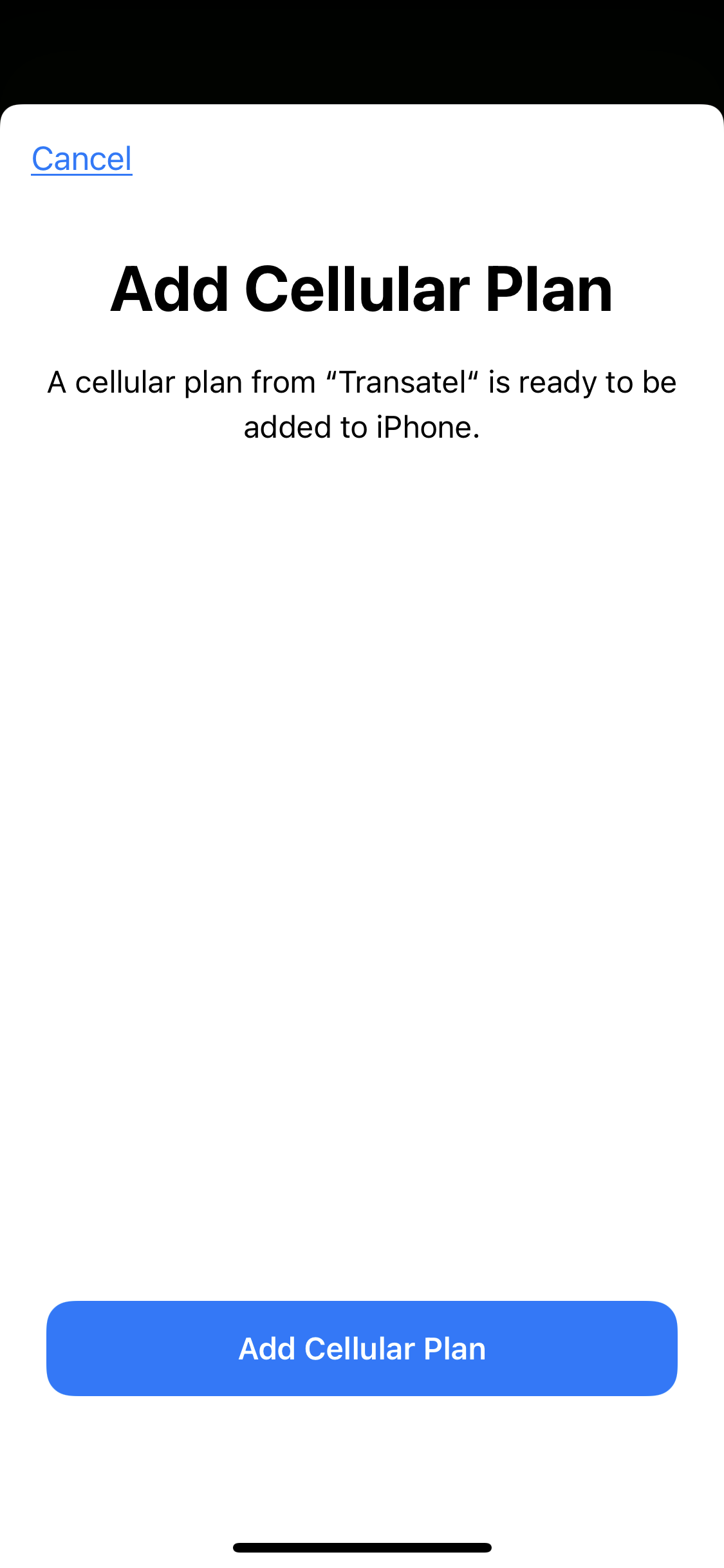This screenshot has height=1568, width=724.
Task: Cancel adding the cellular plan
Action: 82,159
